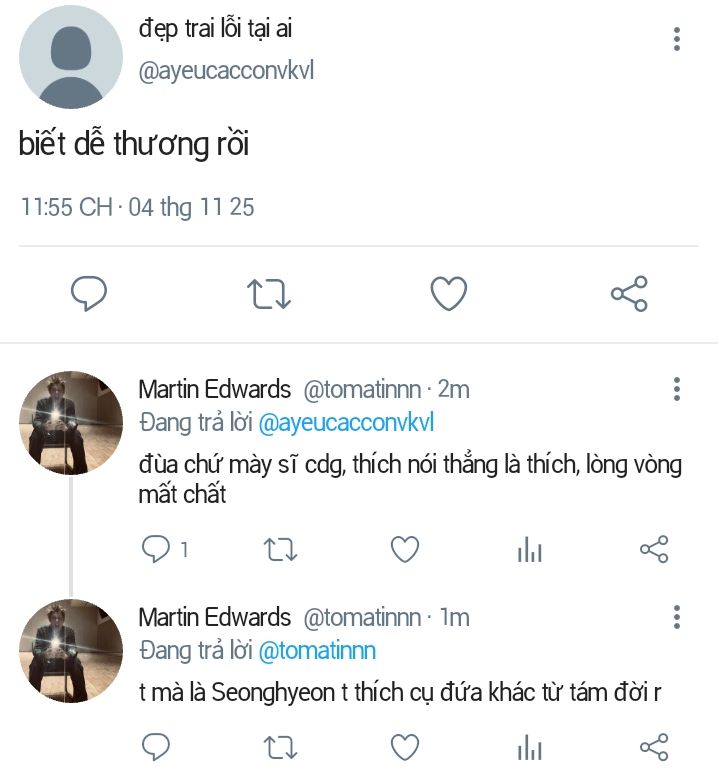Share Martin Edwards' 1m reply
Image resolution: width=718 pixels, height=773 pixels.
point(653,746)
